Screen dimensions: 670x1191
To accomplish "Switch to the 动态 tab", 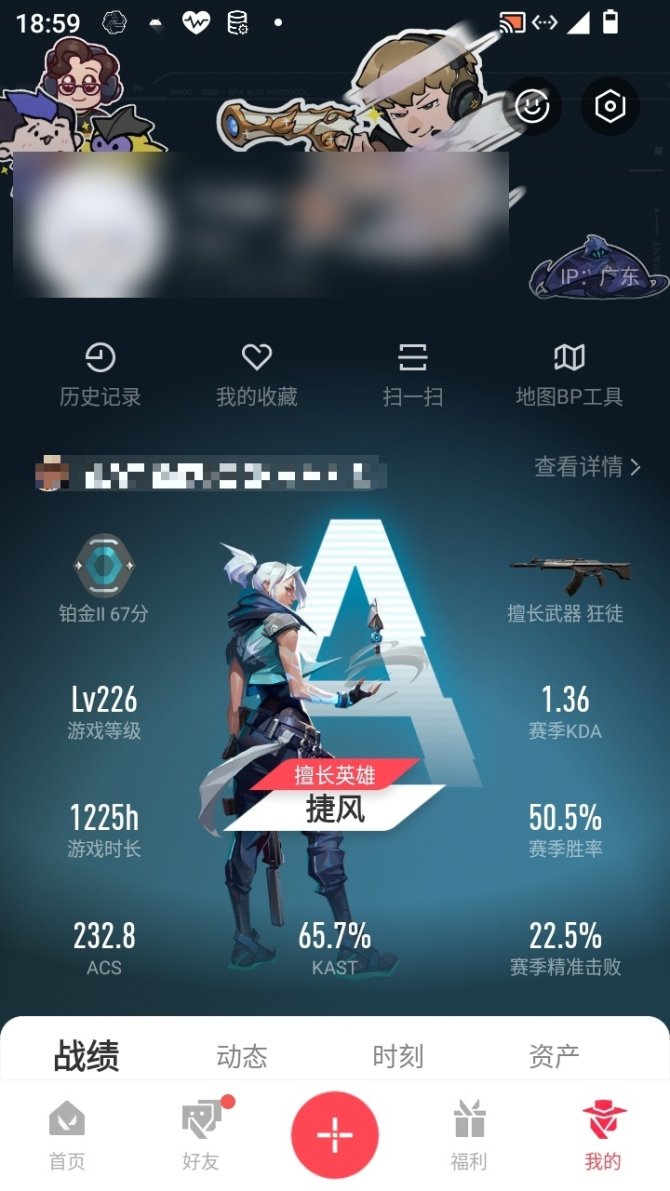I will [x=242, y=1056].
